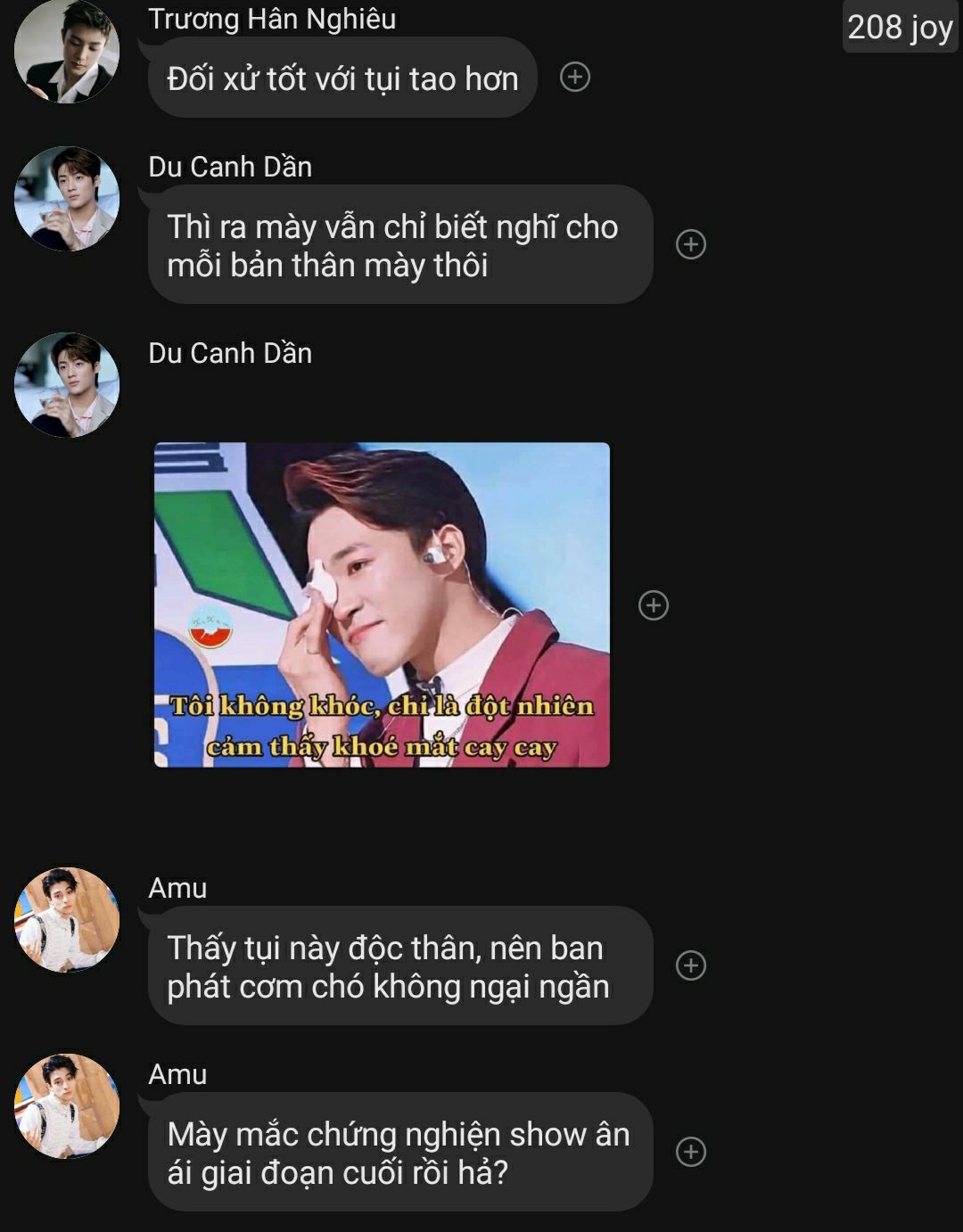The image size is (963, 1232).
Task: Add reaction to "Thì ra mày vẫn chỉ biết" message
Action: tap(691, 244)
